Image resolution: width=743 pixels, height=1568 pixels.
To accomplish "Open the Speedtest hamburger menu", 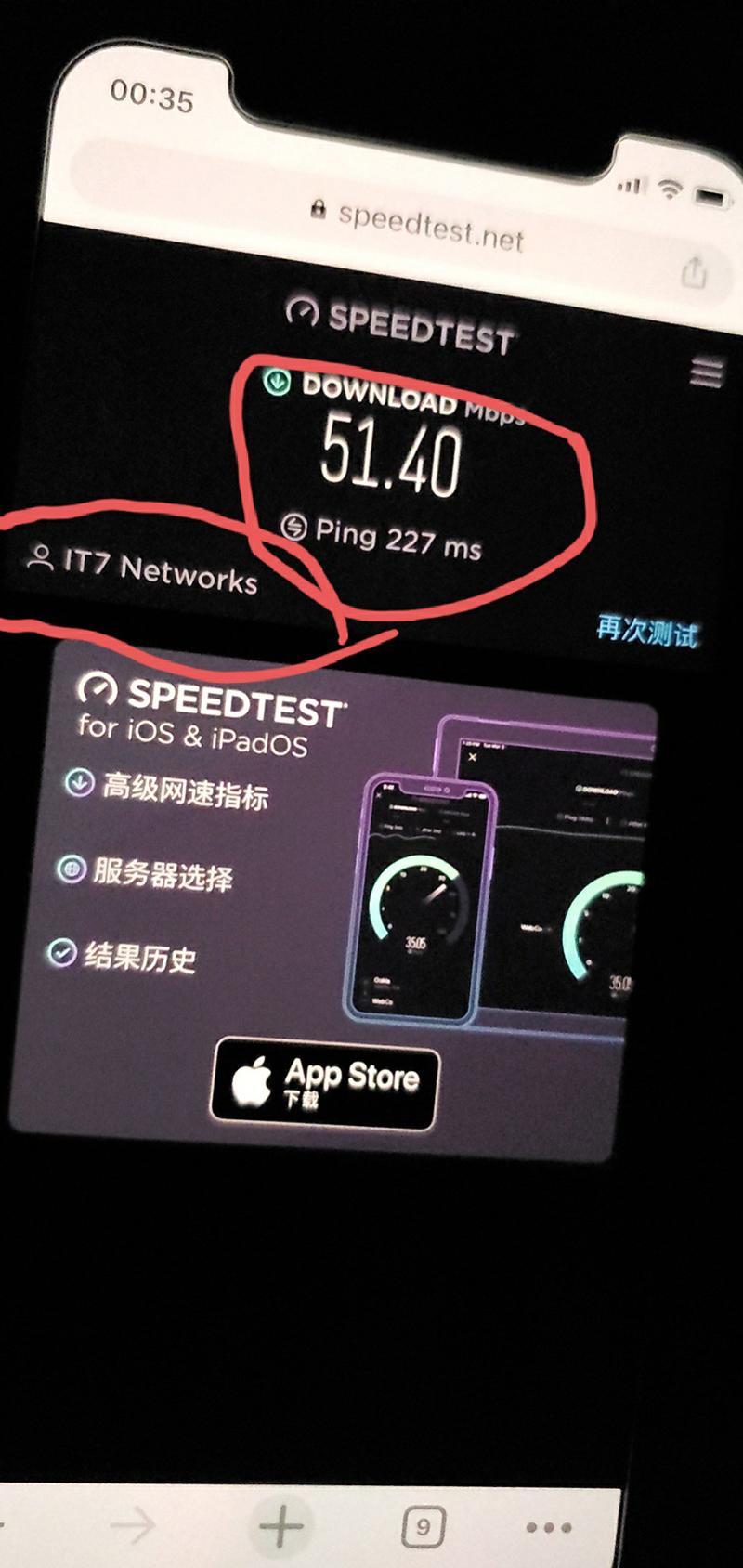I will tap(707, 372).
